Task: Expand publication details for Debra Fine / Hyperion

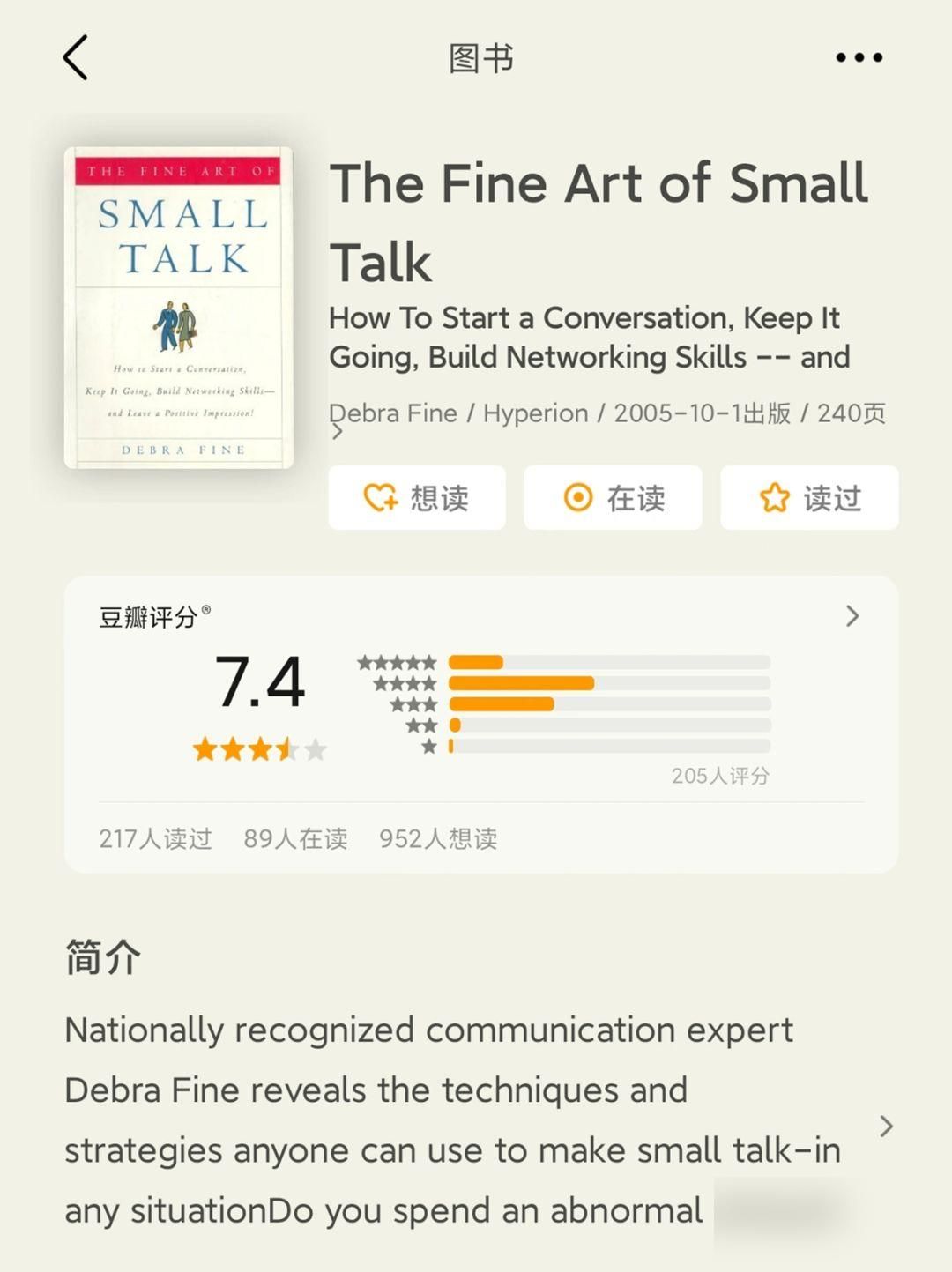Action: [x=338, y=431]
